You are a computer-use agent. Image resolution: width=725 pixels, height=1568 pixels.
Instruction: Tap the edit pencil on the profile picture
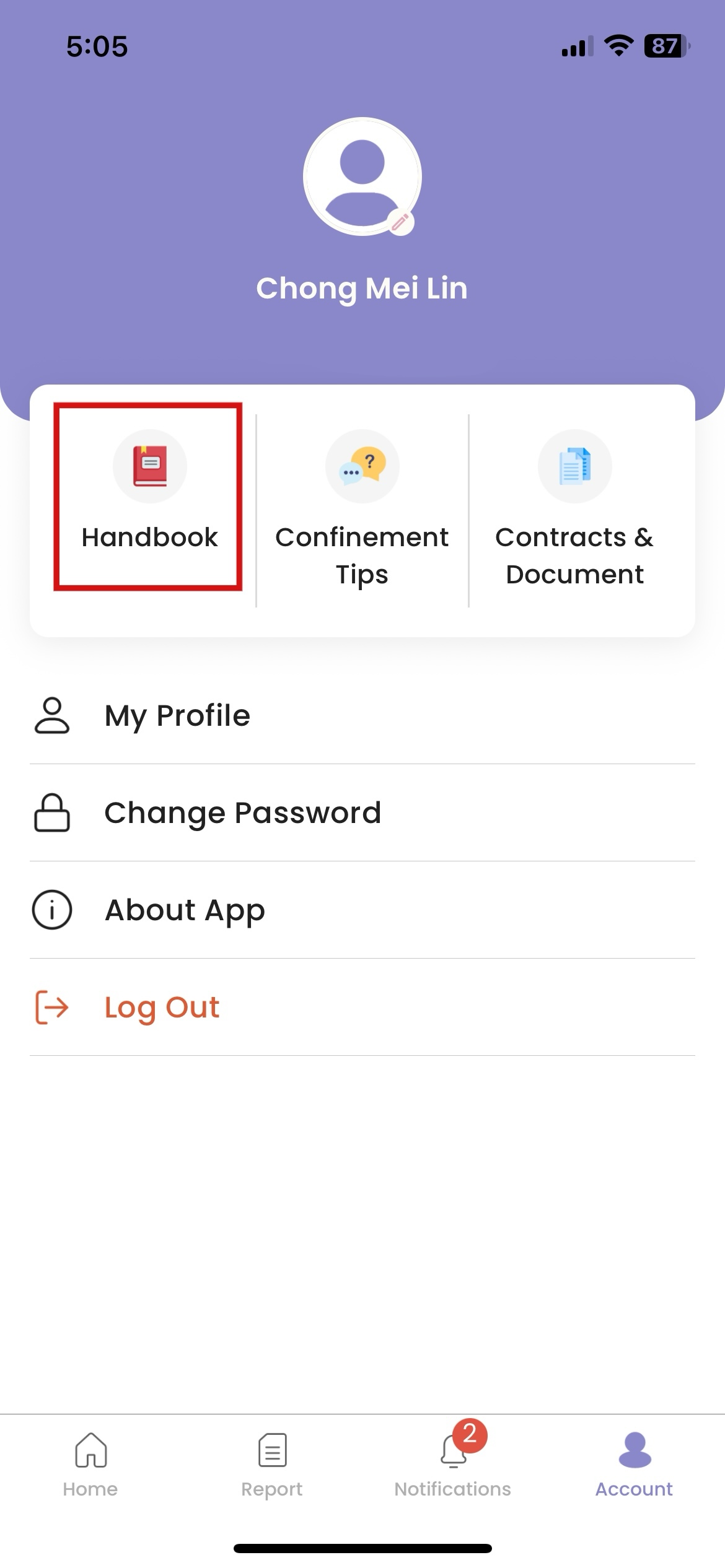tap(400, 222)
